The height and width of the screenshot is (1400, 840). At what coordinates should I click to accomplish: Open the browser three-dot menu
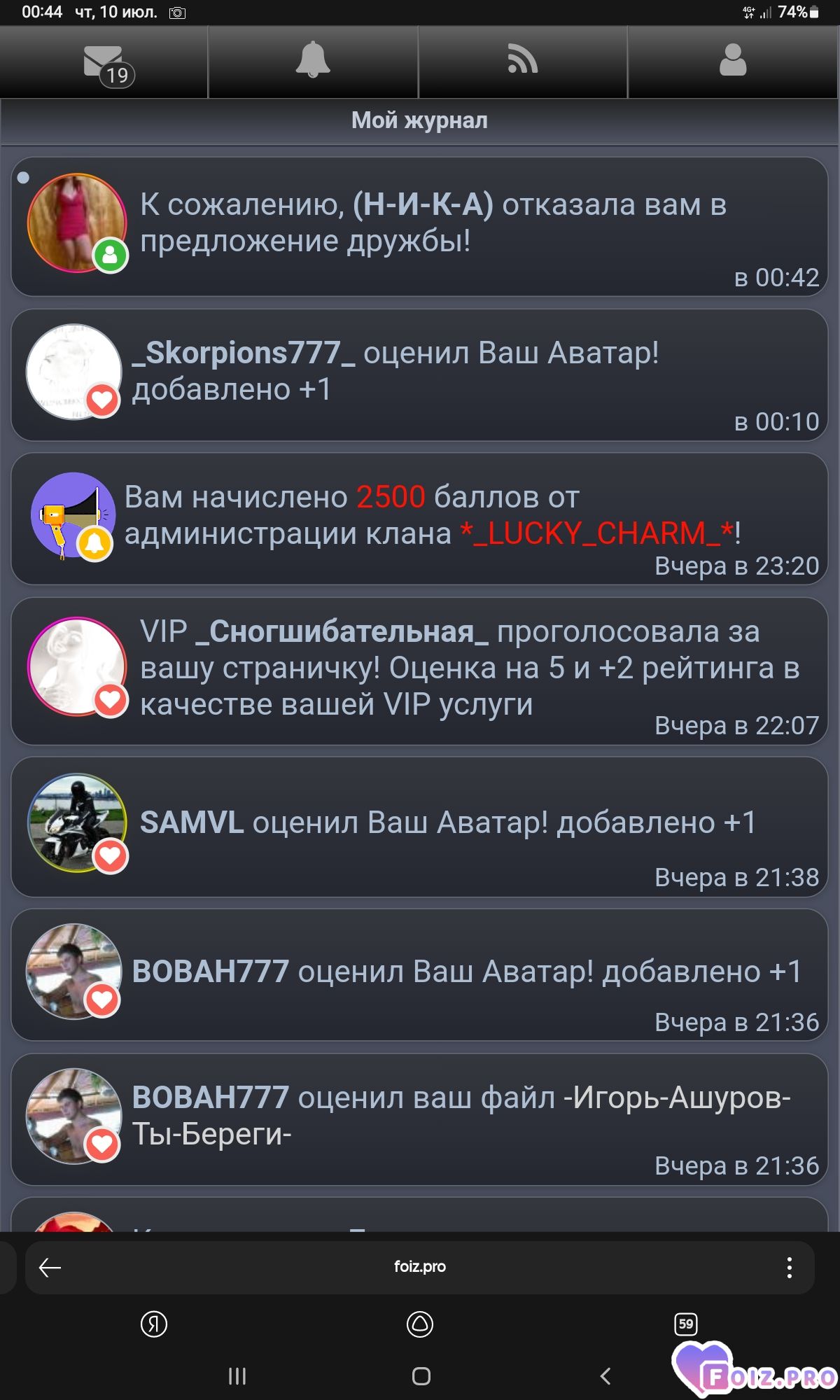pos(789,1267)
